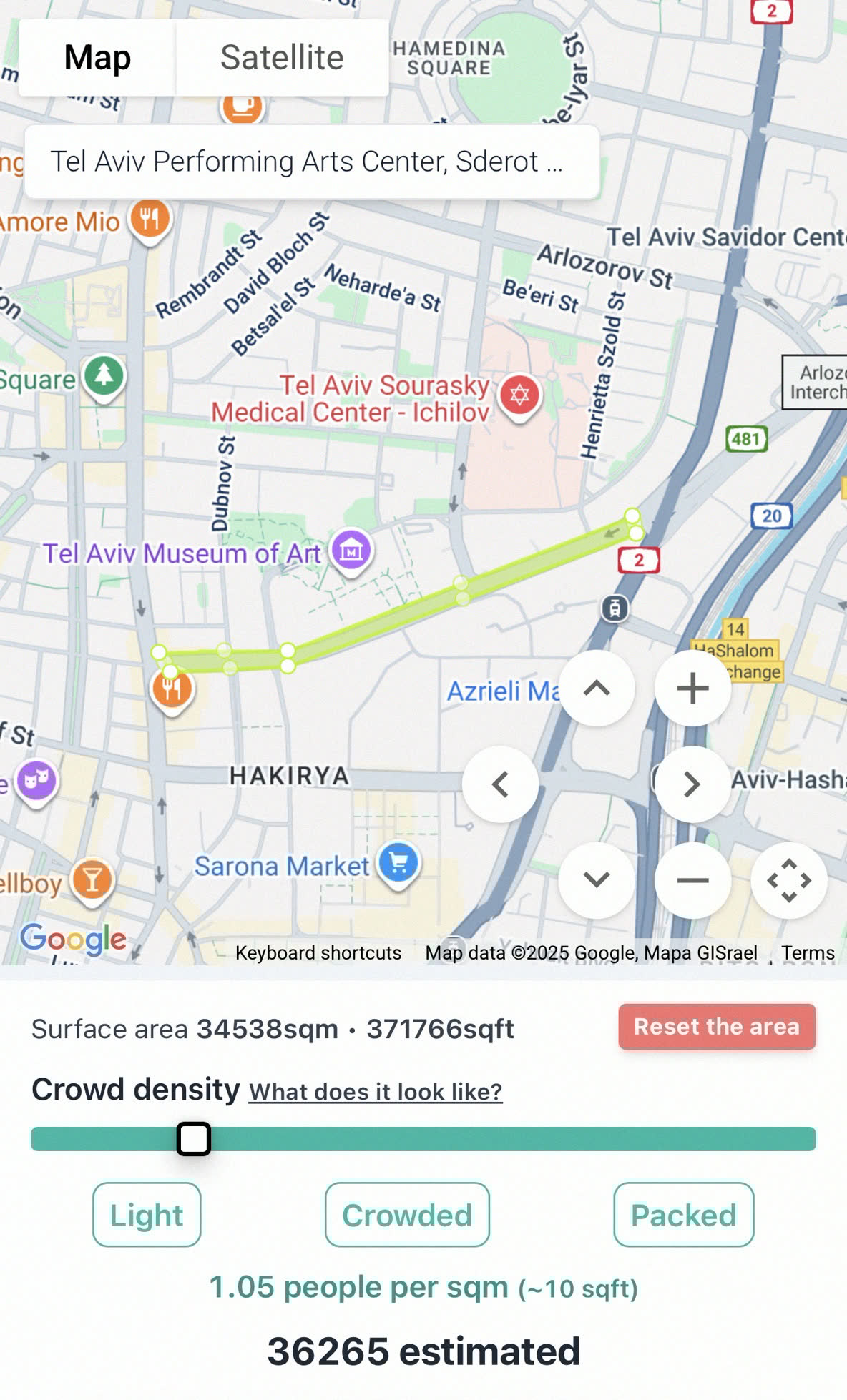Open the move-map arrows control
Screen dimensions: 847x1400
pyautogui.click(x=788, y=880)
